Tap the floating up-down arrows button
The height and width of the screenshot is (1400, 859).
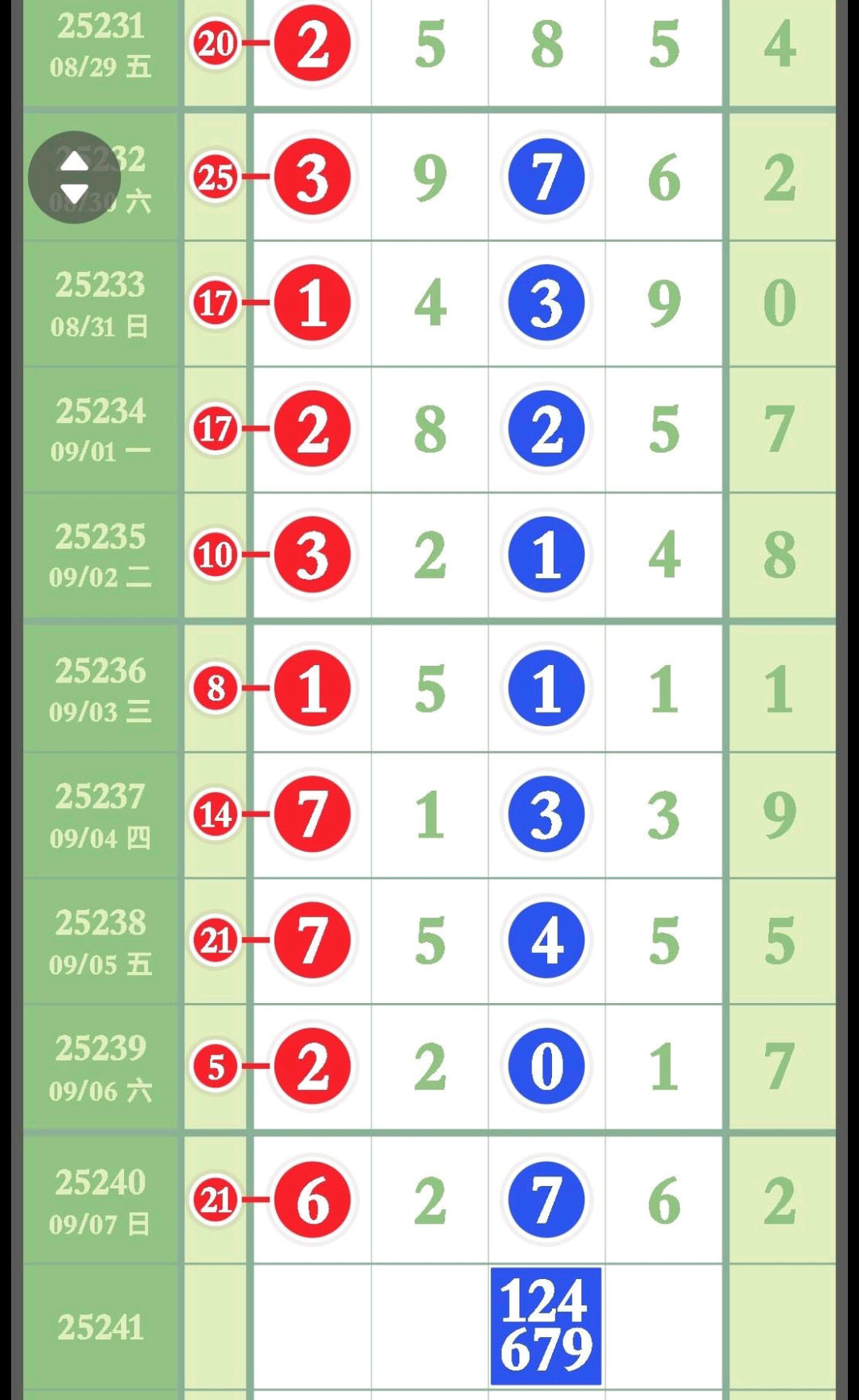coord(74,177)
